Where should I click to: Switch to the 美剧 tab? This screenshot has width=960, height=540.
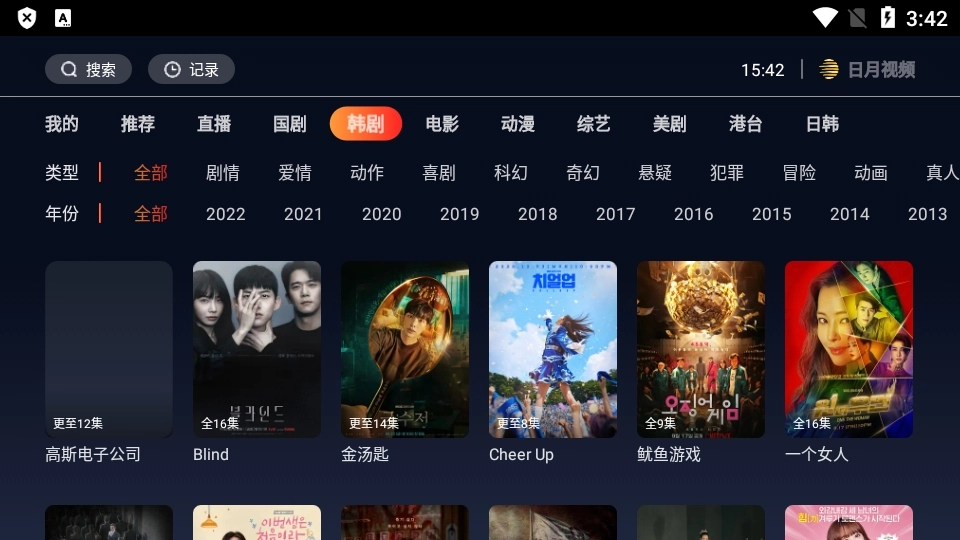669,124
